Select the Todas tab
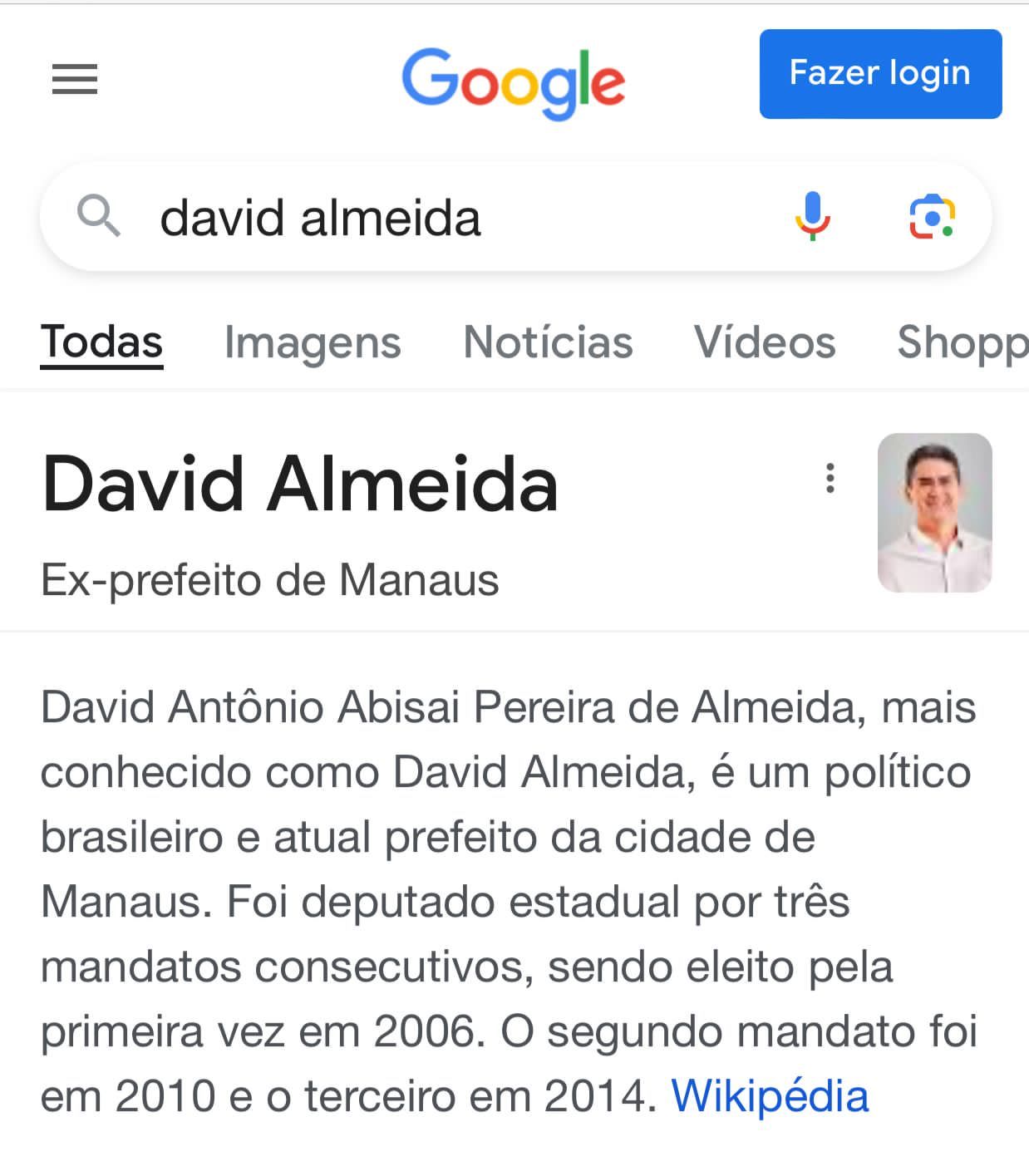The image size is (1029, 1176). coord(102,342)
